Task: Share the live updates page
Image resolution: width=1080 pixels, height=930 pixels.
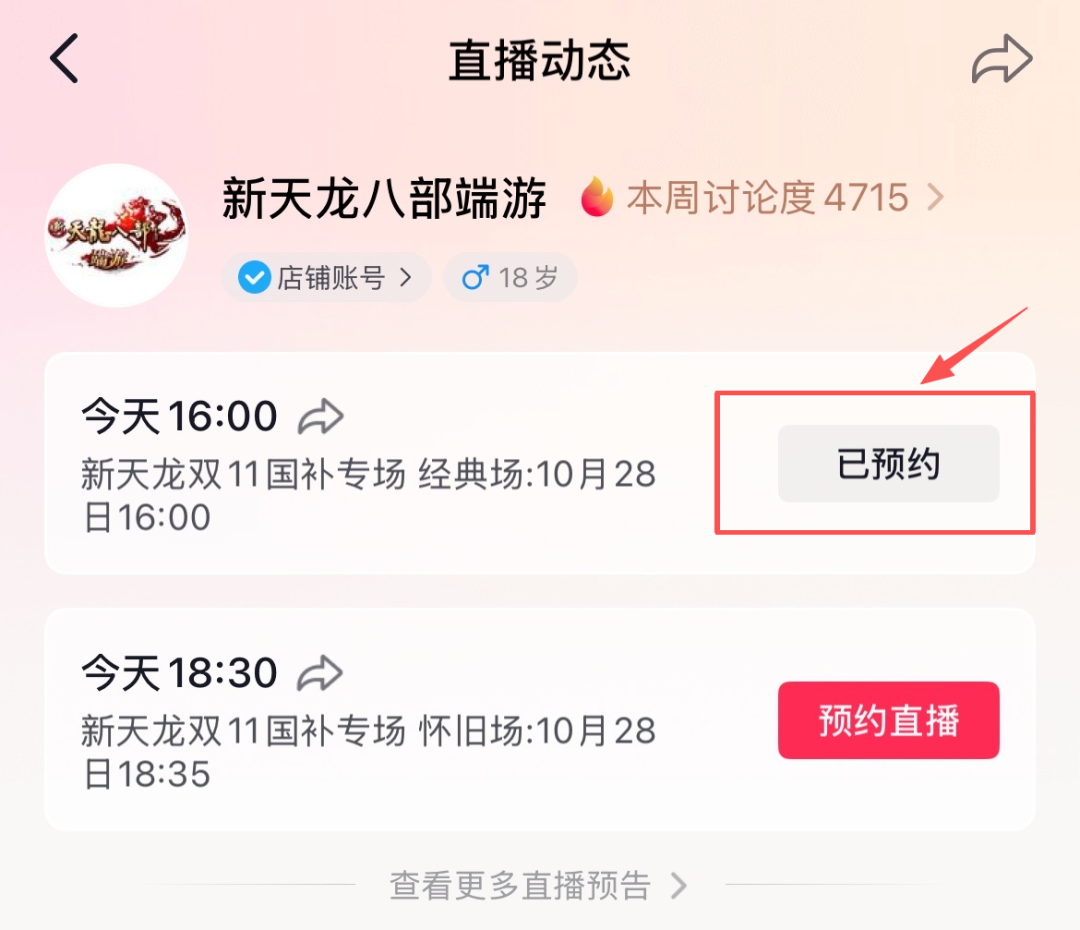Action: pos(1001,60)
